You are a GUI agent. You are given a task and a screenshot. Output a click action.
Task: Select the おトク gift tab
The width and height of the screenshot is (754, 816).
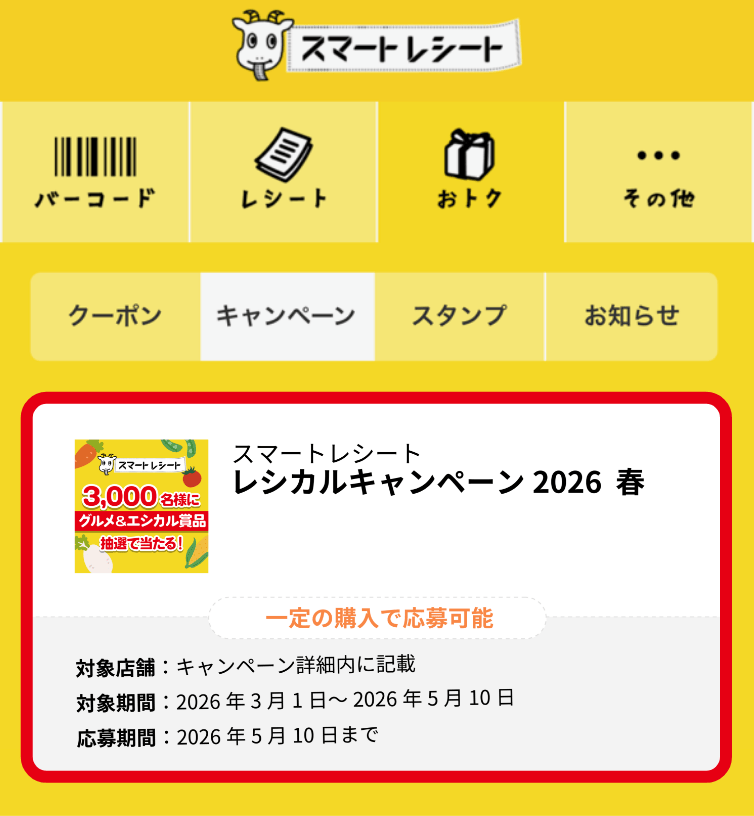[x=470, y=172]
